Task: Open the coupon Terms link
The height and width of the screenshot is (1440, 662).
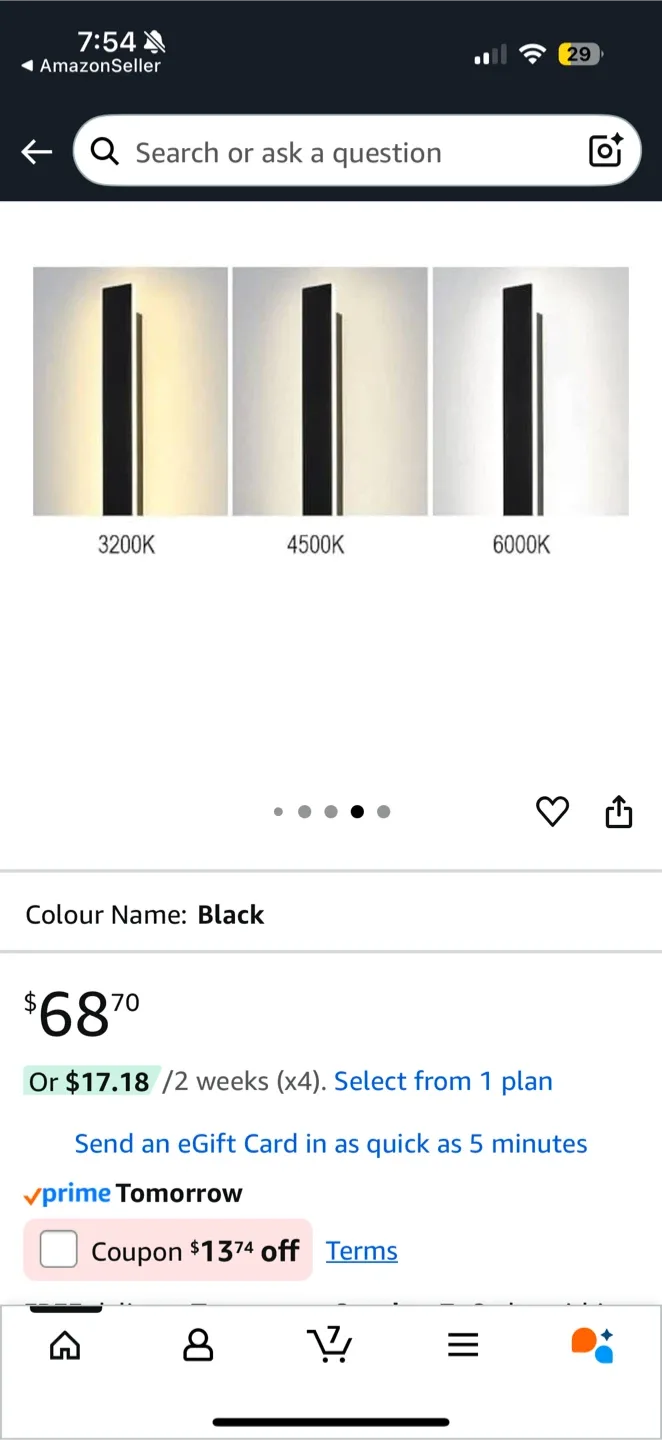Action: (x=361, y=1251)
